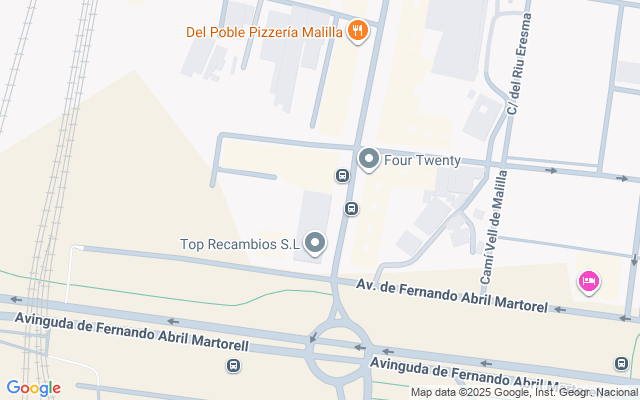Open the Del Poble Pizzería Malilla restaurant pin
The width and height of the screenshot is (640, 400).
[x=358, y=31]
